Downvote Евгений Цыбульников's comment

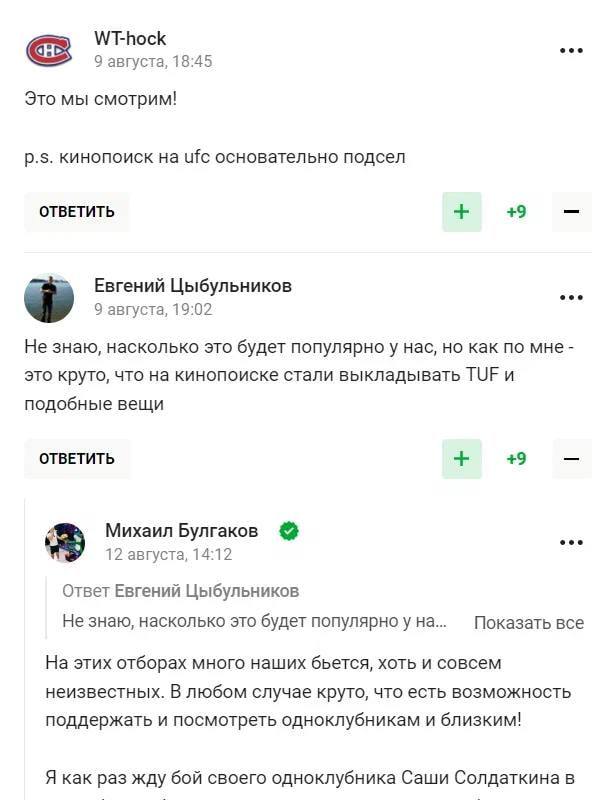click(572, 459)
